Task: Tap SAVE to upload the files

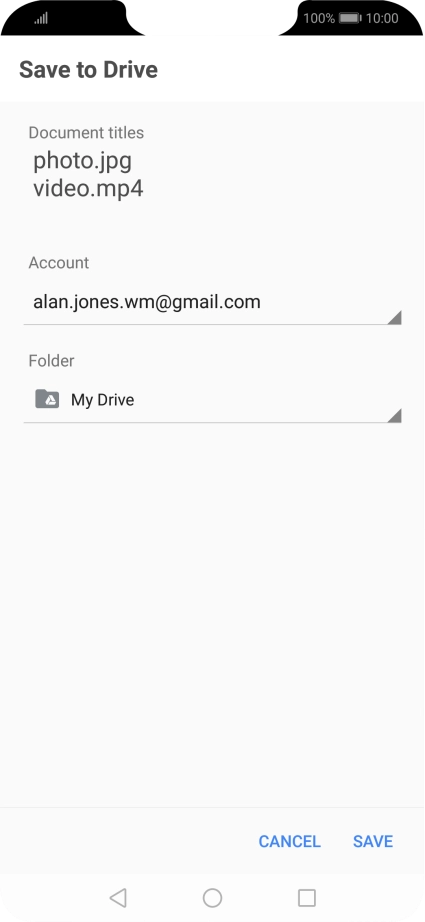Action: 373,841
